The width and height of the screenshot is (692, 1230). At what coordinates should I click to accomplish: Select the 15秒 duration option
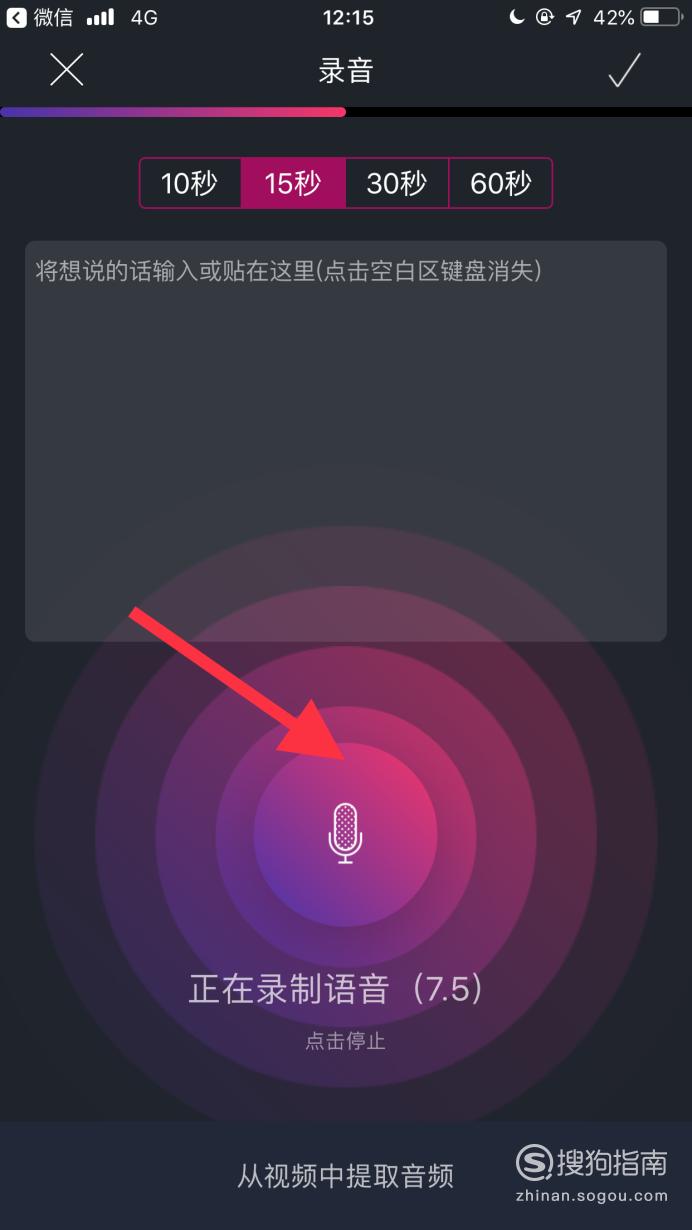click(293, 183)
